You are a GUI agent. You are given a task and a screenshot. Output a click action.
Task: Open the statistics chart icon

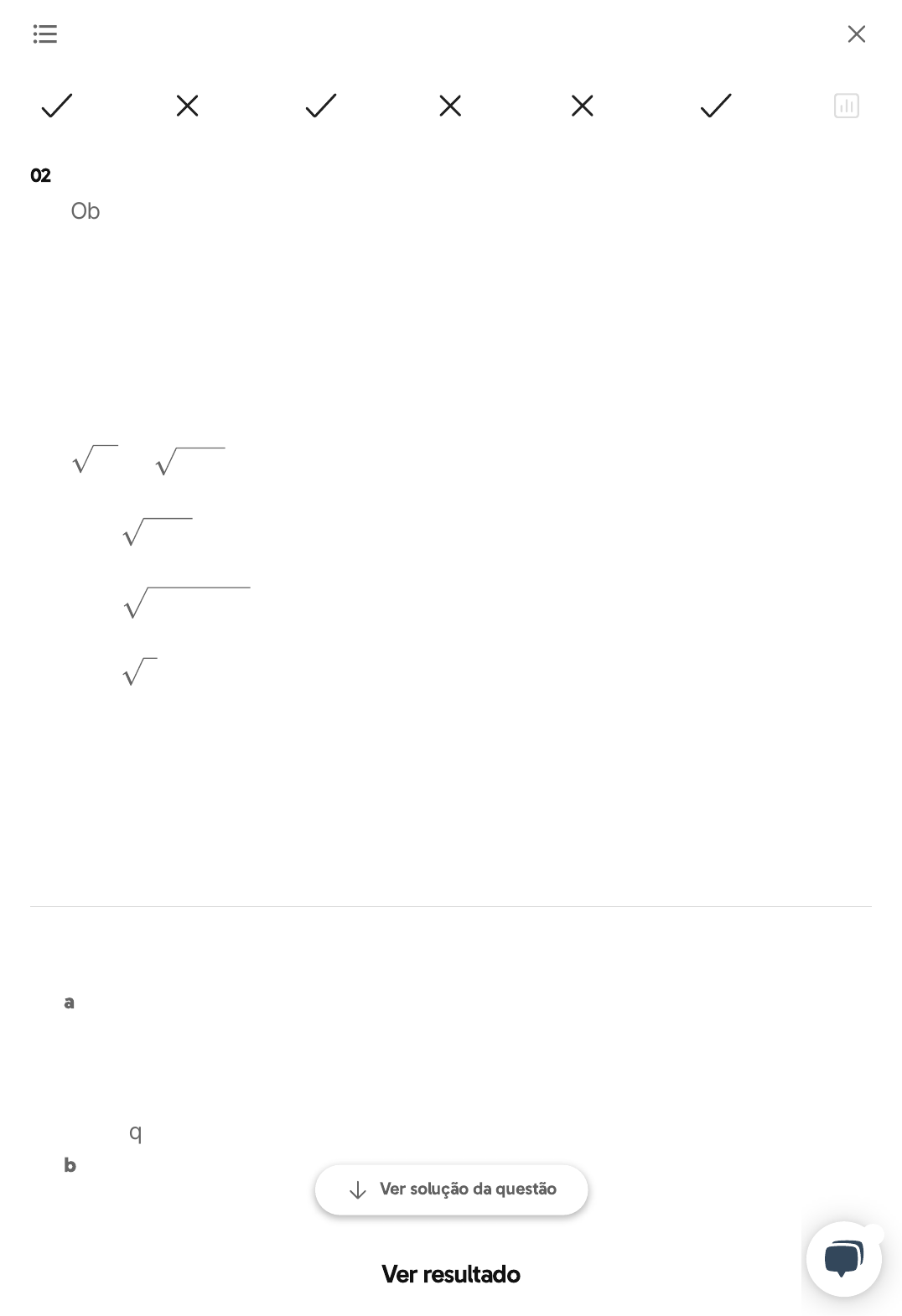846,106
